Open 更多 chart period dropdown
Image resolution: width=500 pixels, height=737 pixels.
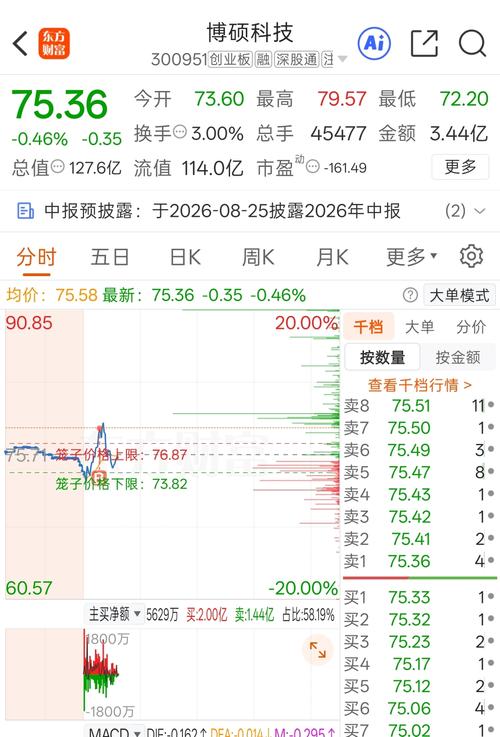[411, 257]
